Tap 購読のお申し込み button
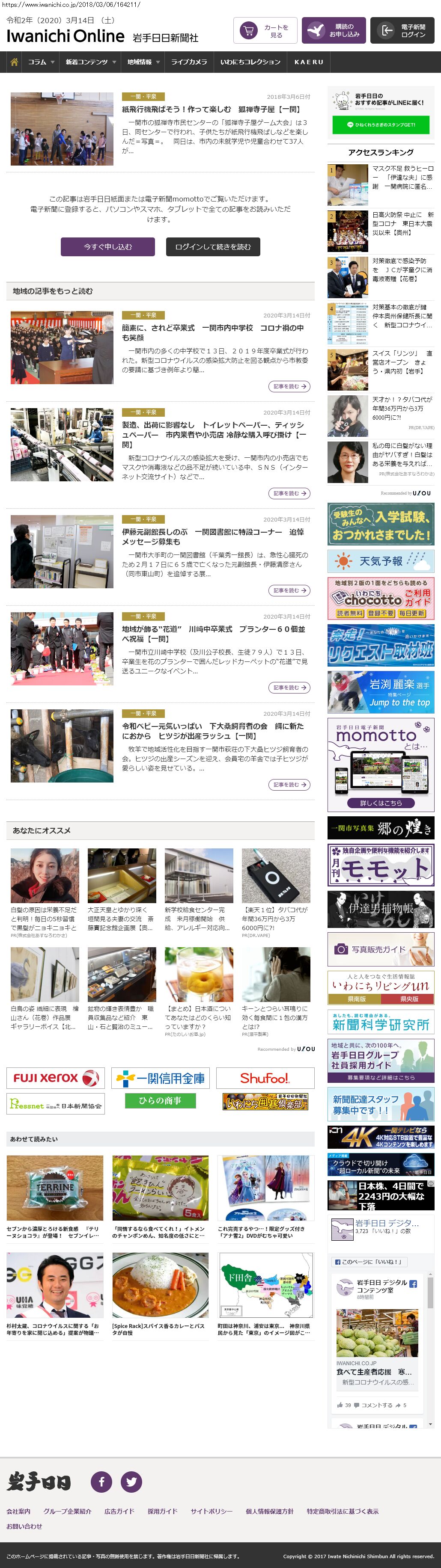Viewport: 441px width, 1568px height. click(333, 30)
